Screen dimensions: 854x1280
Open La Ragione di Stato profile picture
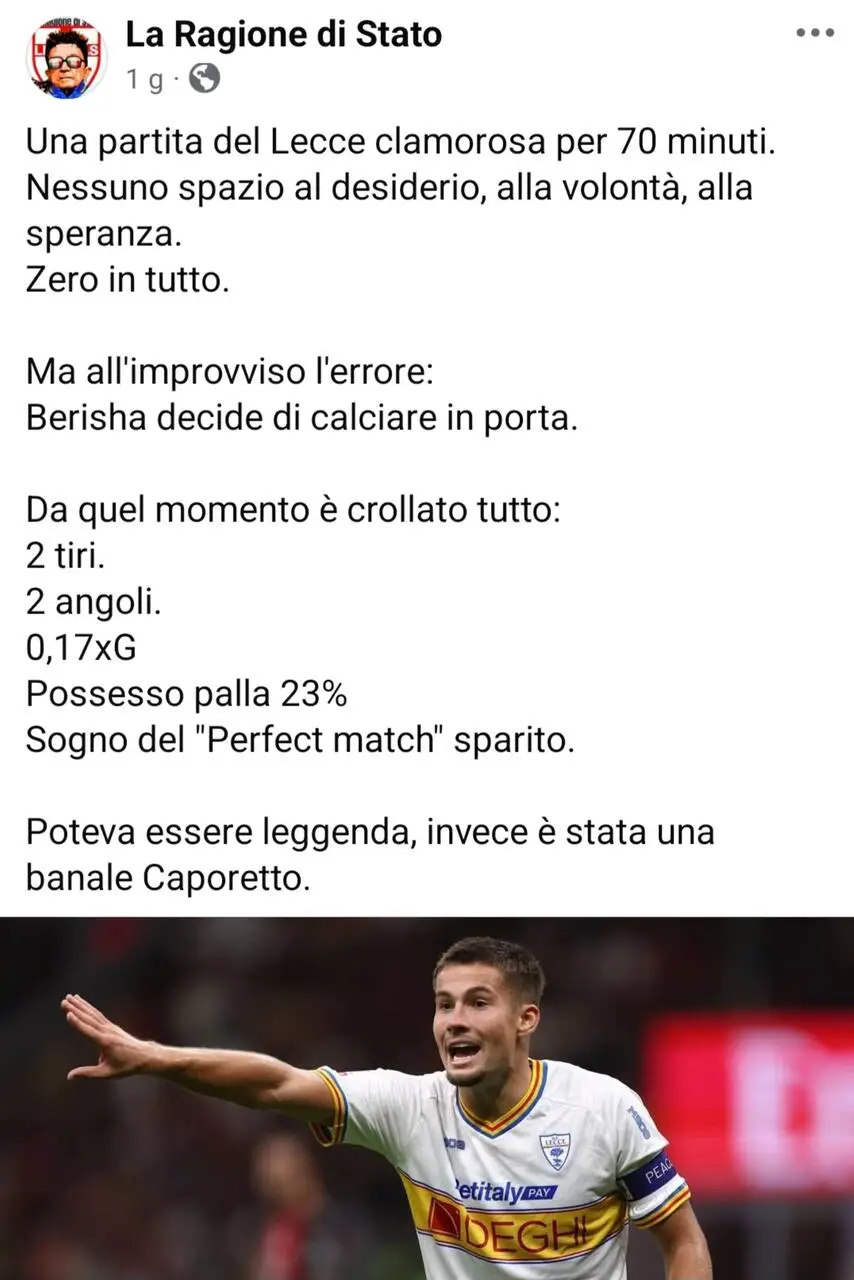(x=66, y=58)
